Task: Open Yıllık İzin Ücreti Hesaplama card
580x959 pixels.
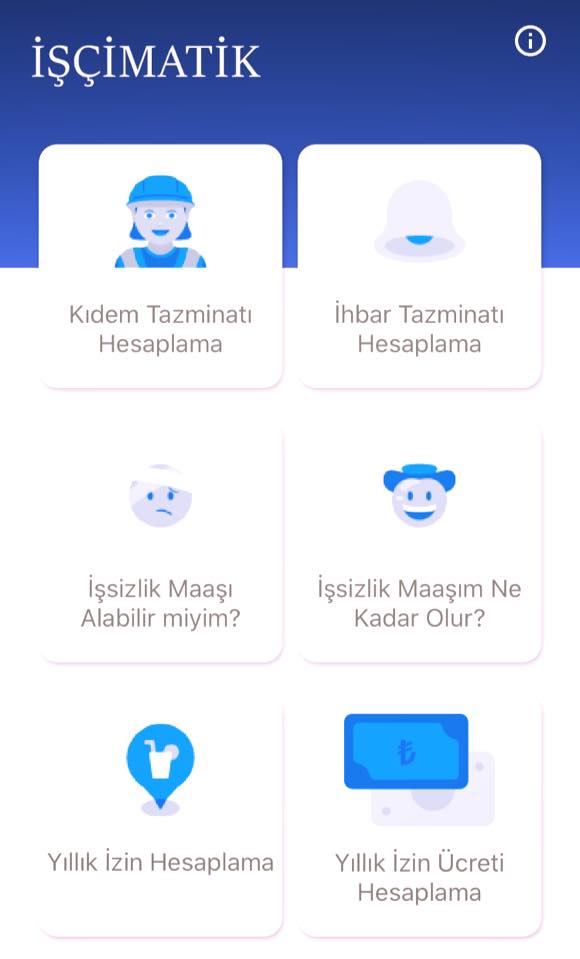Action: (x=420, y=815)
